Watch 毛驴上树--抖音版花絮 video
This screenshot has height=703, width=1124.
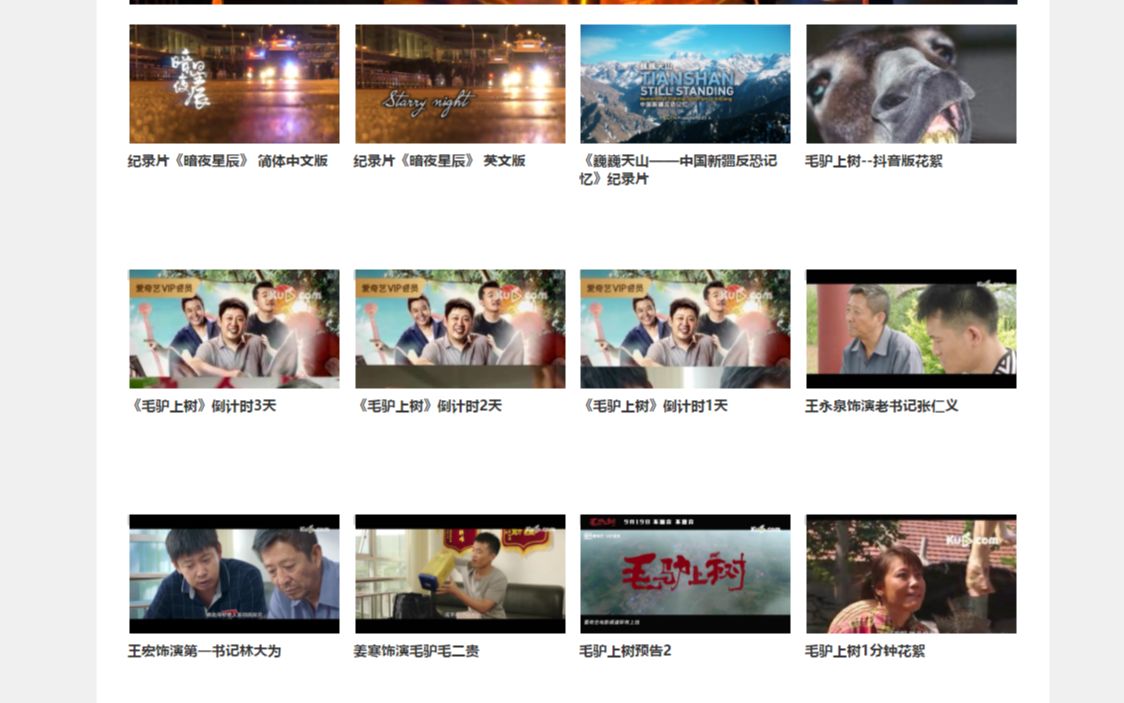tap(911, 84)
